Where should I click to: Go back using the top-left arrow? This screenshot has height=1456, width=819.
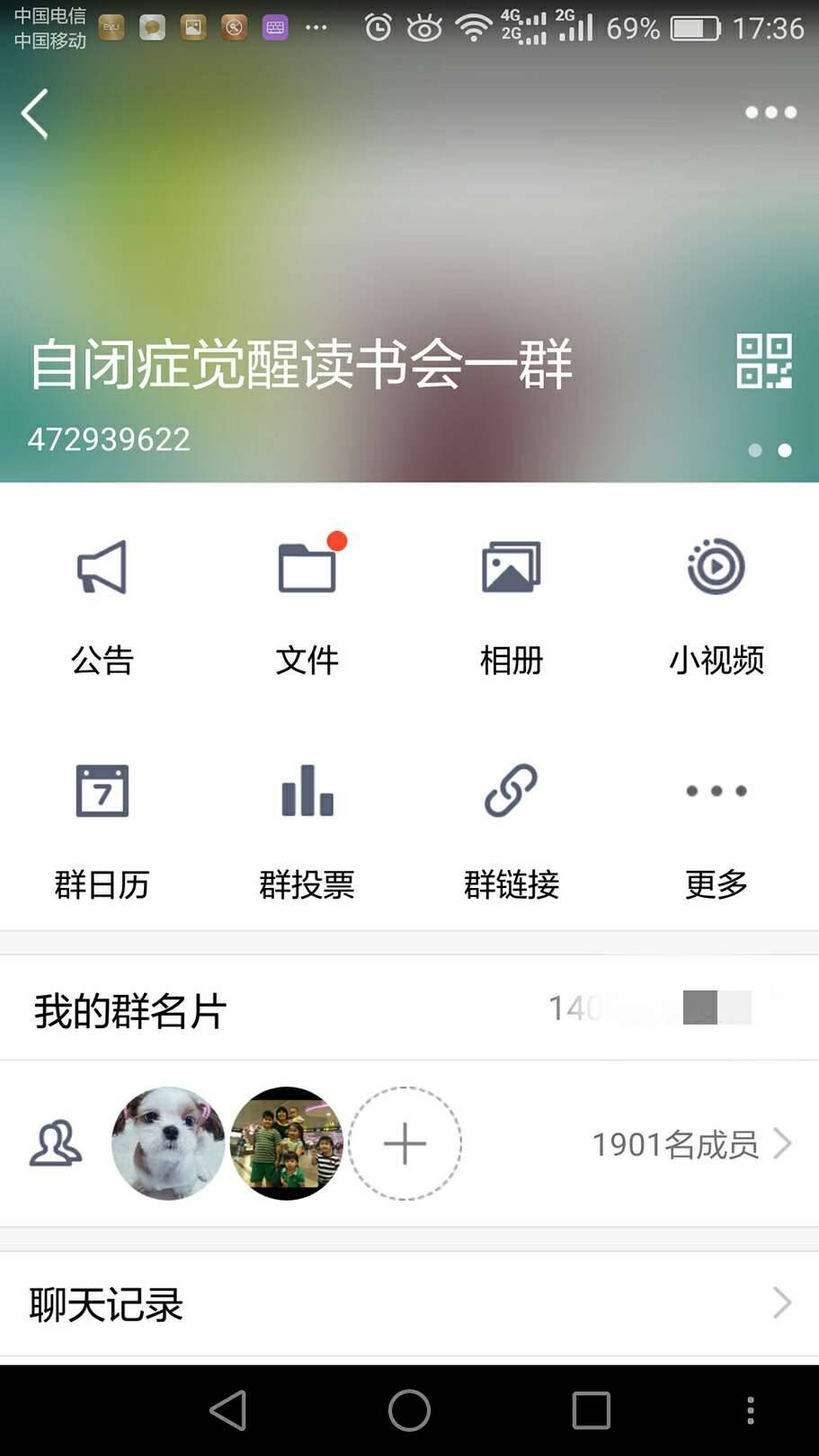[35, 113]
